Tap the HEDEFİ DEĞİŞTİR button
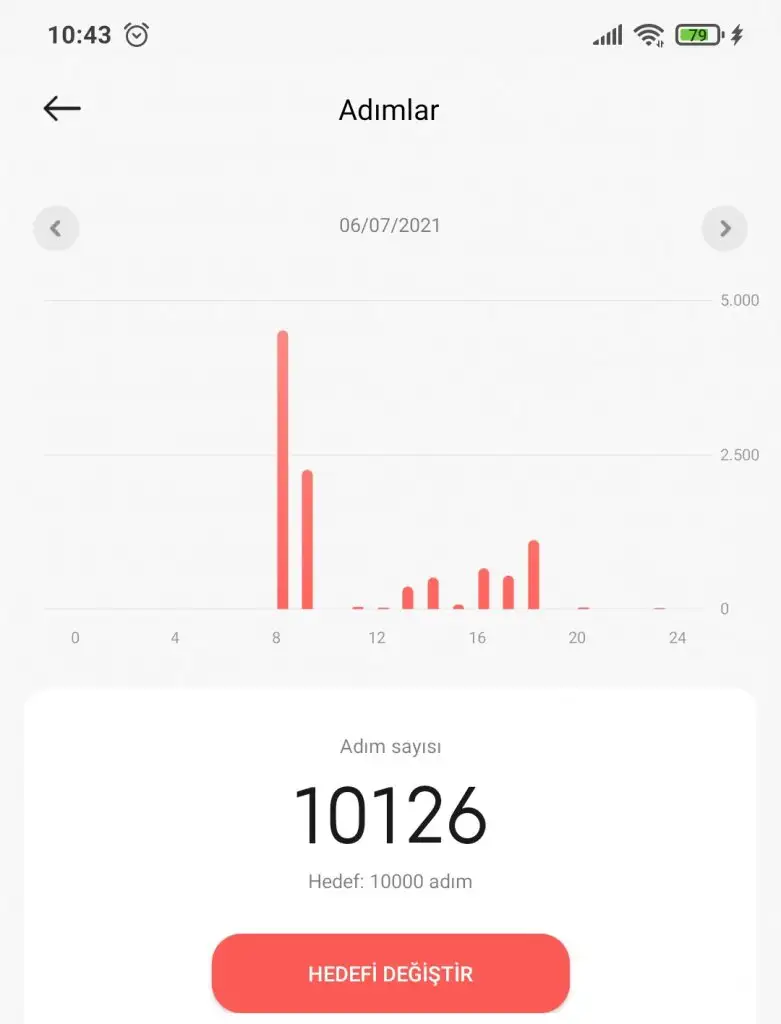Screen dimensions: 781x1024 tap(390, 974)
